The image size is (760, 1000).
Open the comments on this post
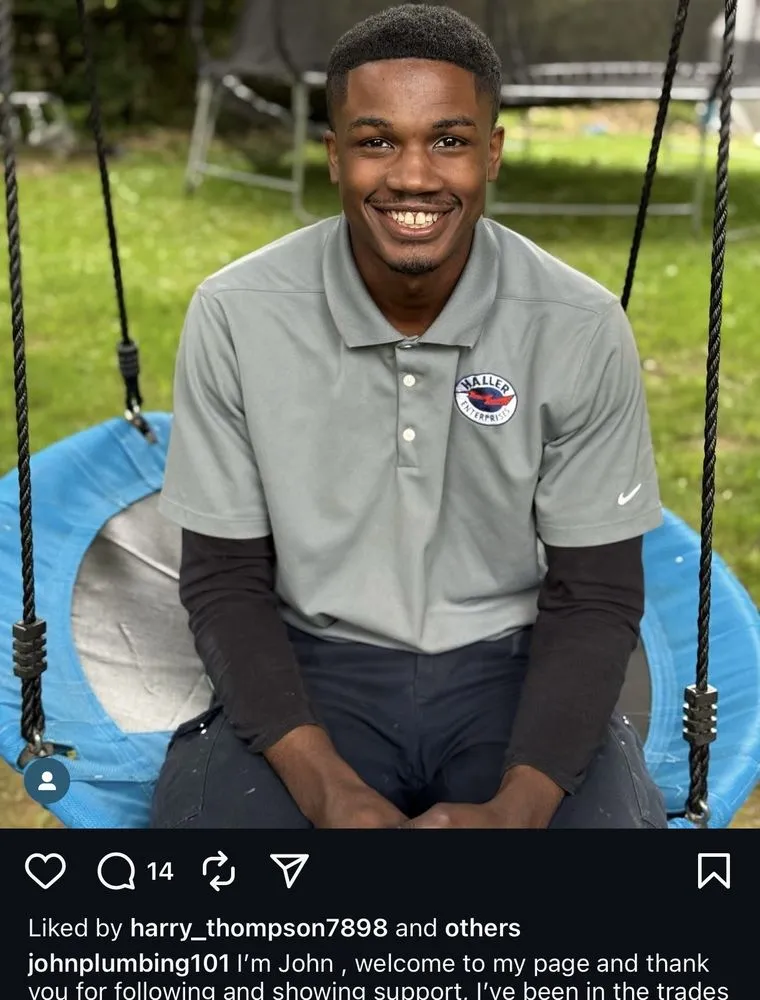click(x=117, y=872)
